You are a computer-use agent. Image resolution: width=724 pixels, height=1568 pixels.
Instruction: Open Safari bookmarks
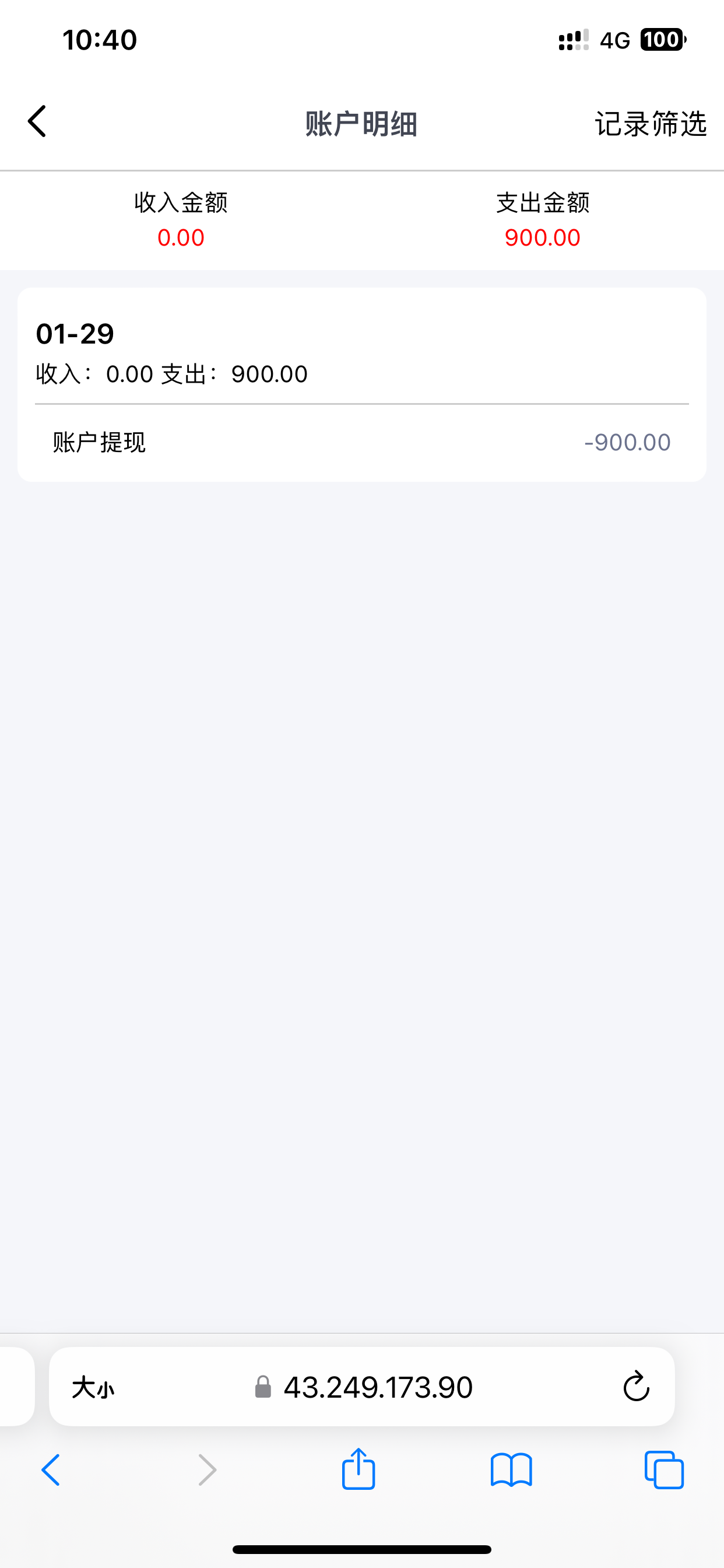(511, 1470)
